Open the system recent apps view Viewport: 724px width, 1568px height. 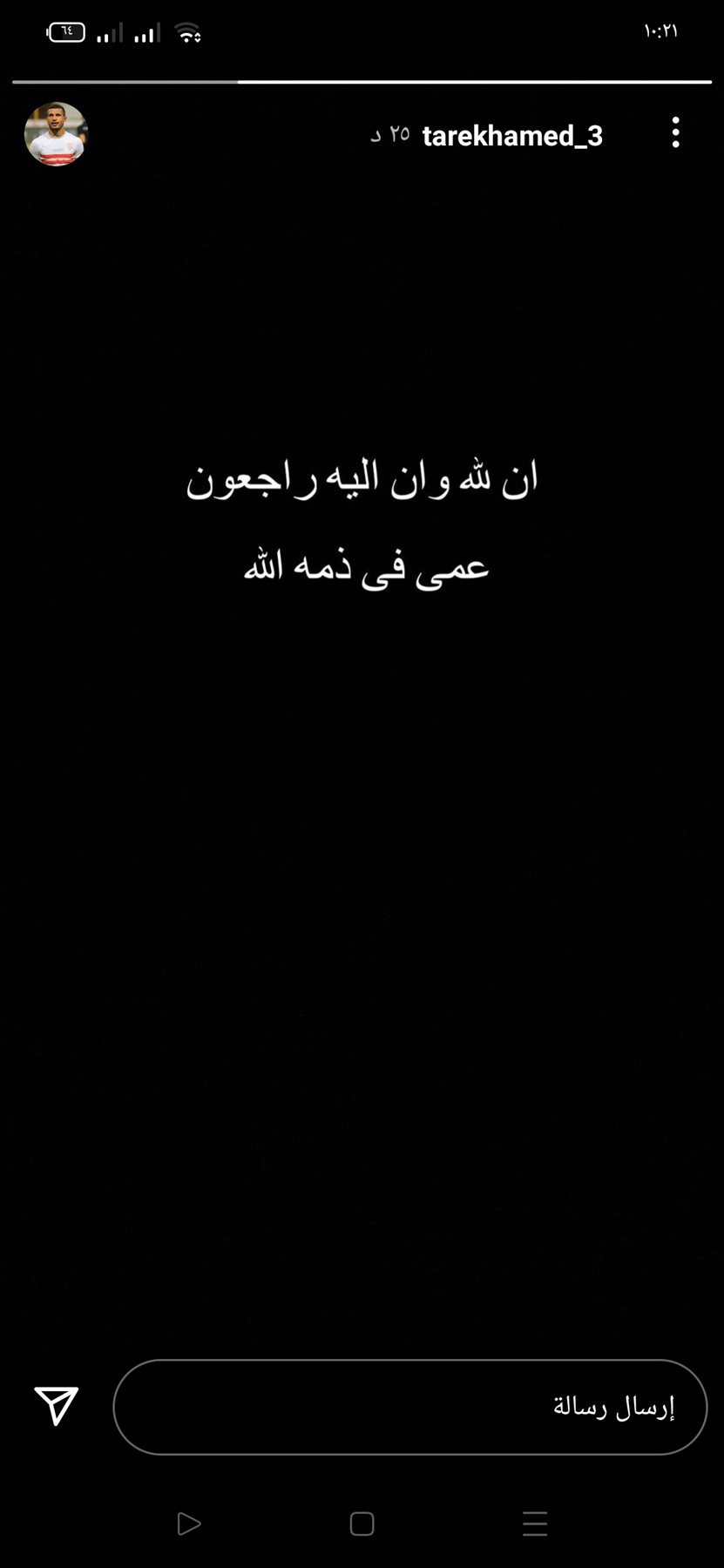click(x=535, y=1524)
